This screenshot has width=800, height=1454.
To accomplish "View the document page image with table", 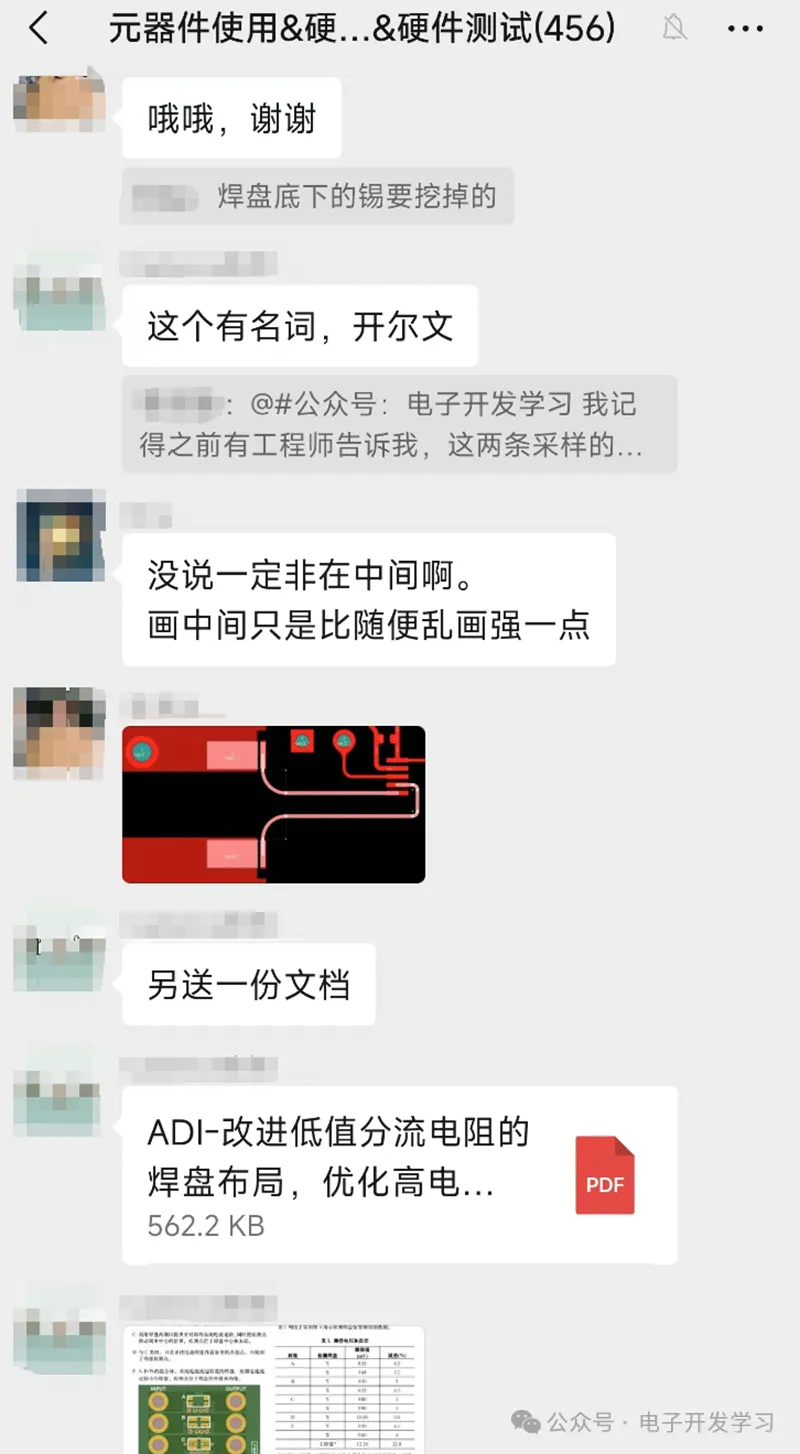I will (x=273, y=1390).
